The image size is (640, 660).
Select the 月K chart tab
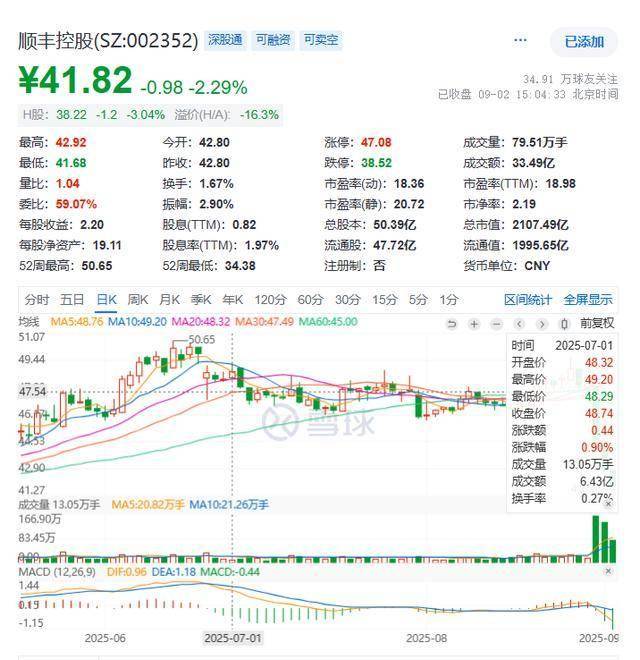coord(170,299)
